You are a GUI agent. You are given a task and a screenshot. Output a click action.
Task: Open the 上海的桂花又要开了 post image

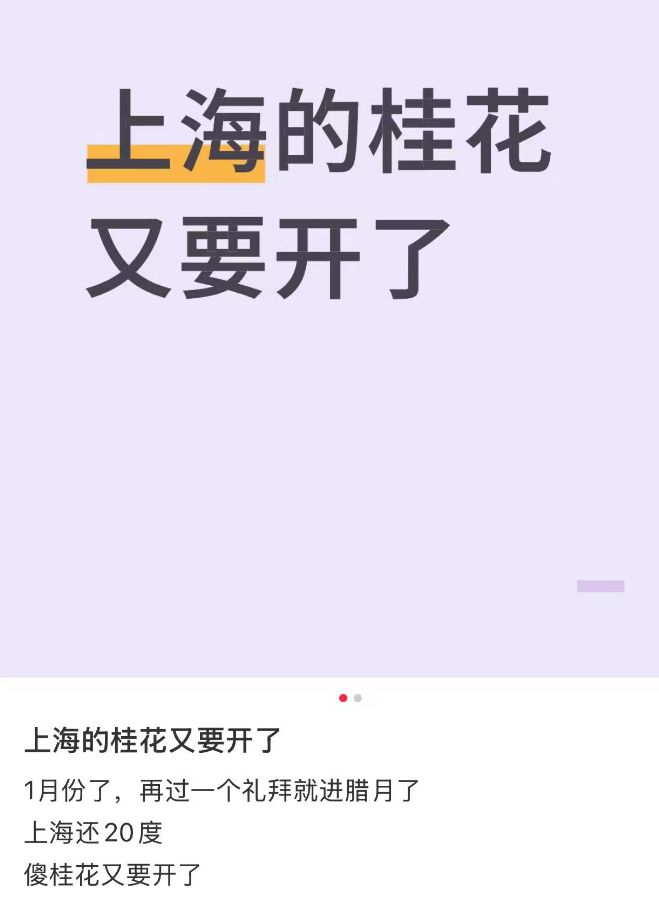coord(329,340)
